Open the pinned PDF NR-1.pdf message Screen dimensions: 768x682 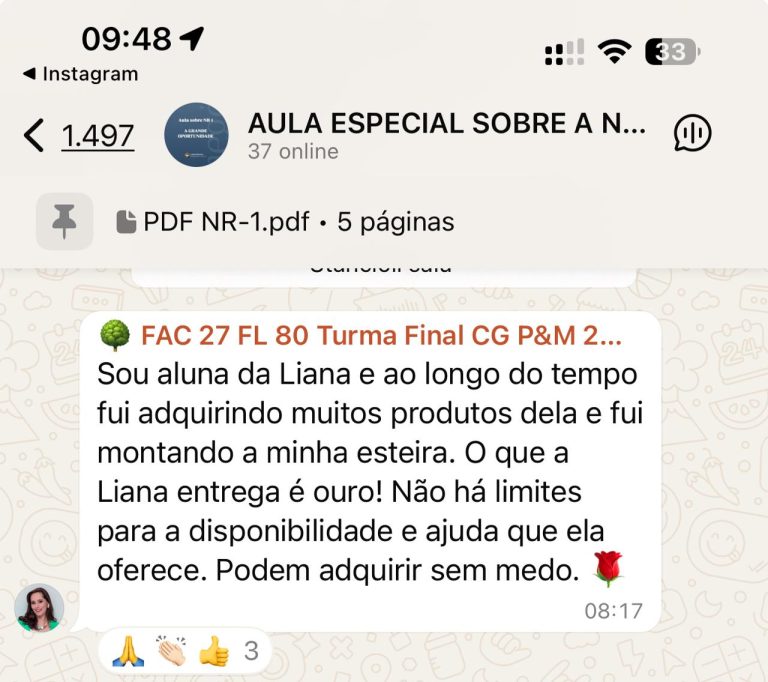285,222
